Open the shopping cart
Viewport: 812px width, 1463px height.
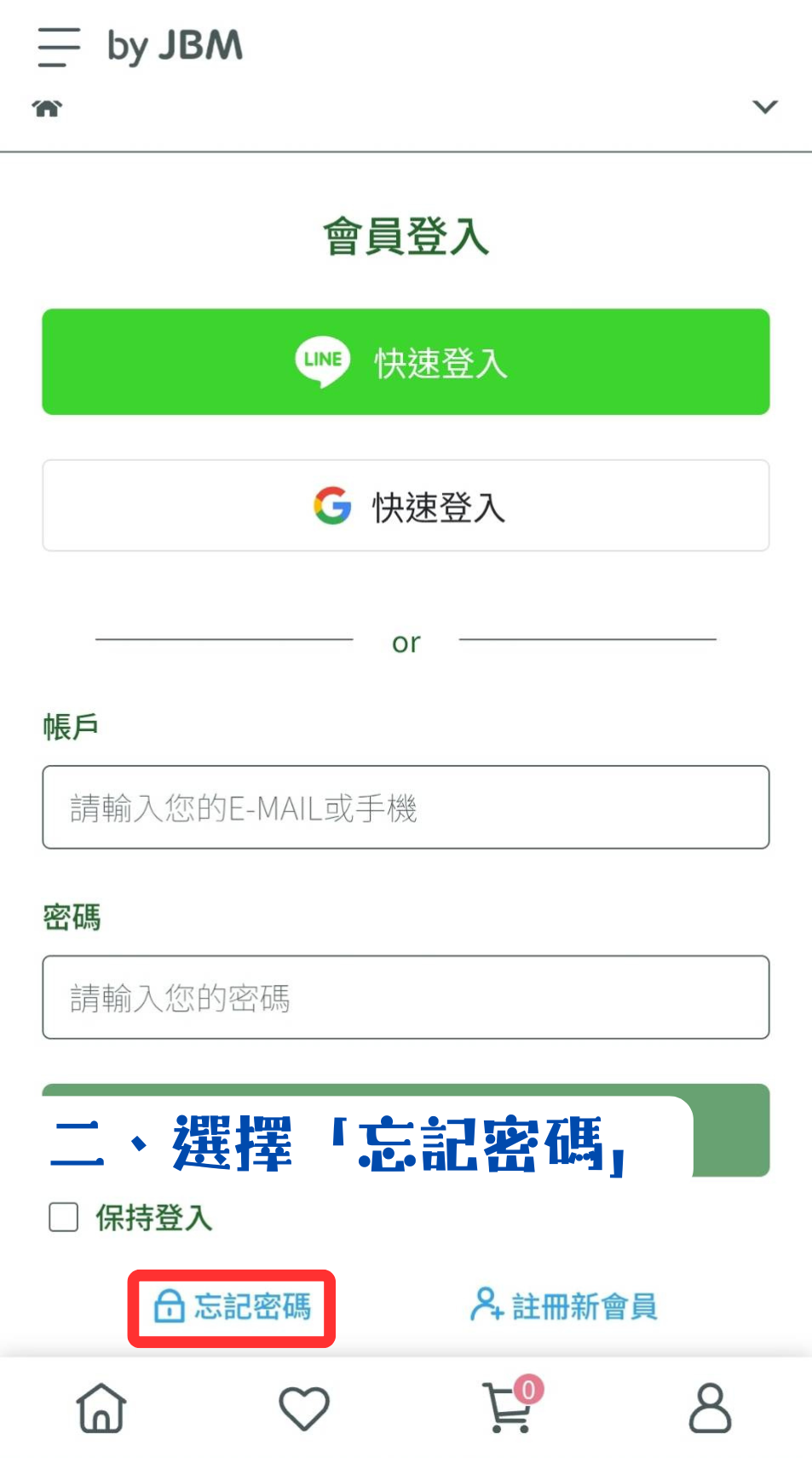(x=508, y=1408)
